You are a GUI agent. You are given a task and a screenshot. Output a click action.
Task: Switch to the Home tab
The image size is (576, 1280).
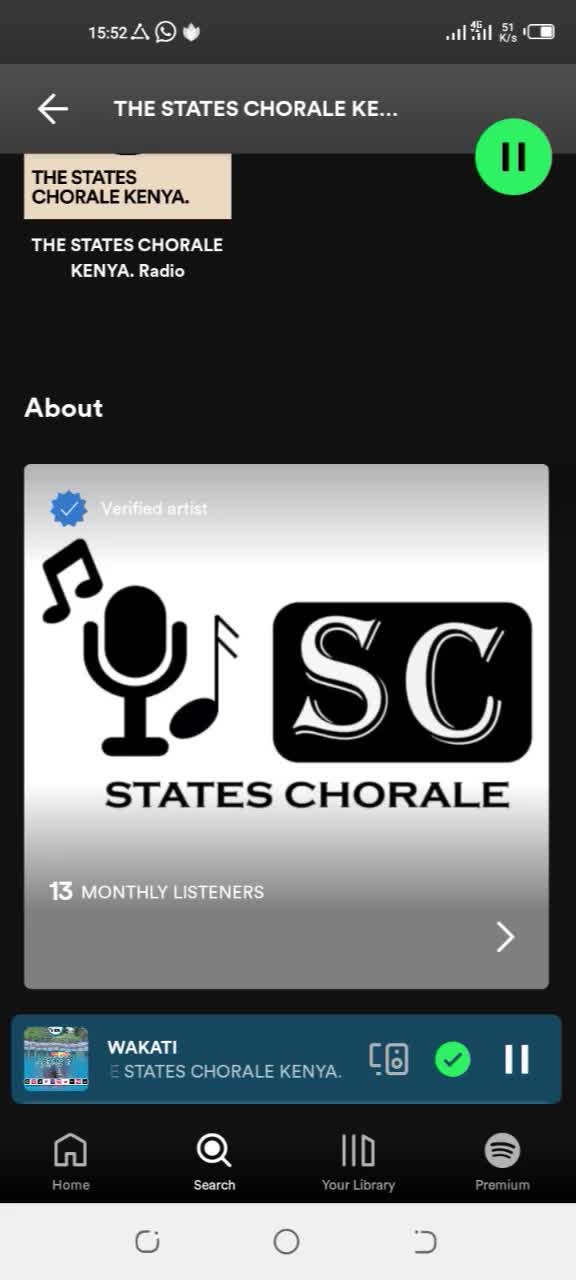click(71, 1162)
